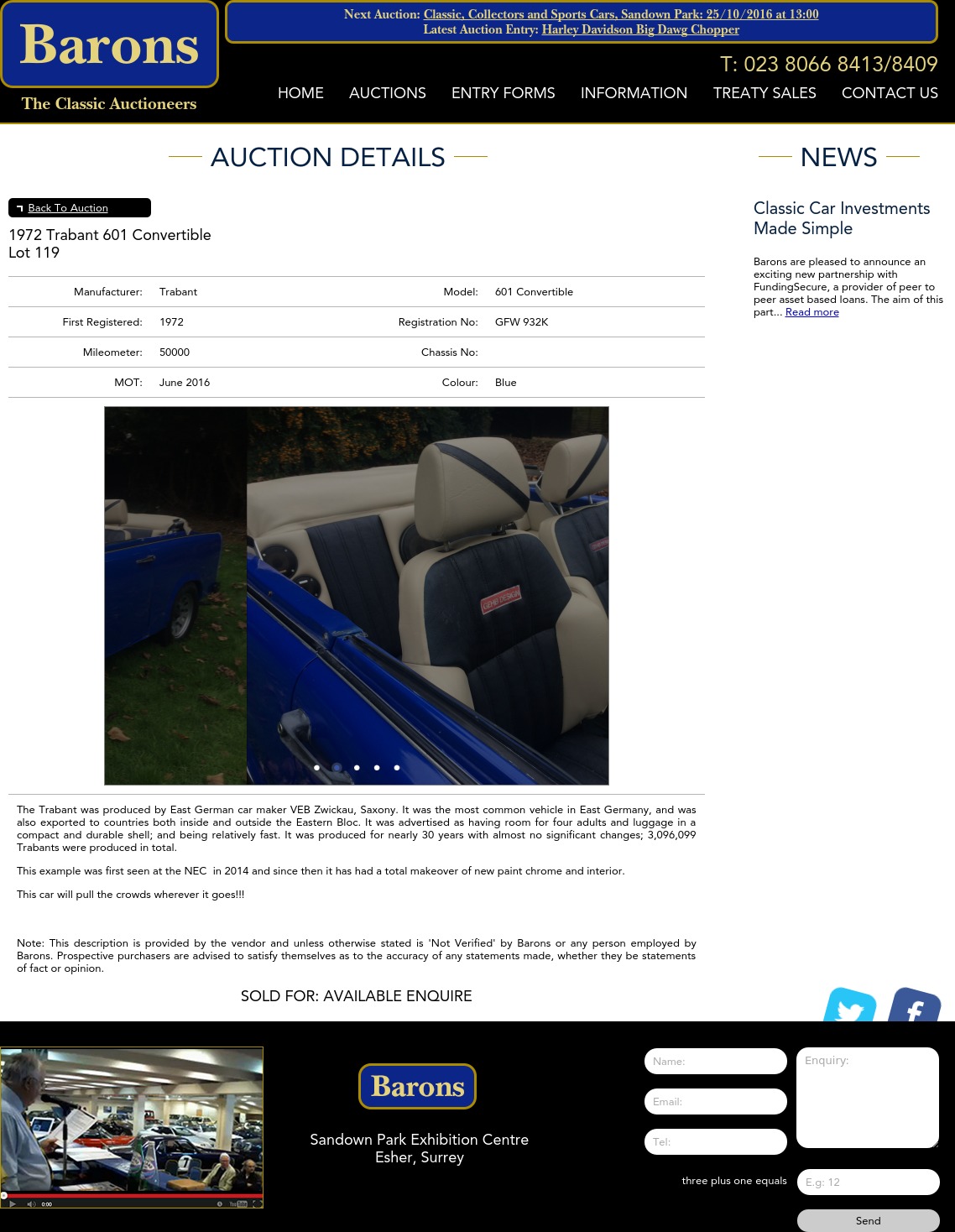
Task: Select the Tel input field
Action: tap(715, 1142)
